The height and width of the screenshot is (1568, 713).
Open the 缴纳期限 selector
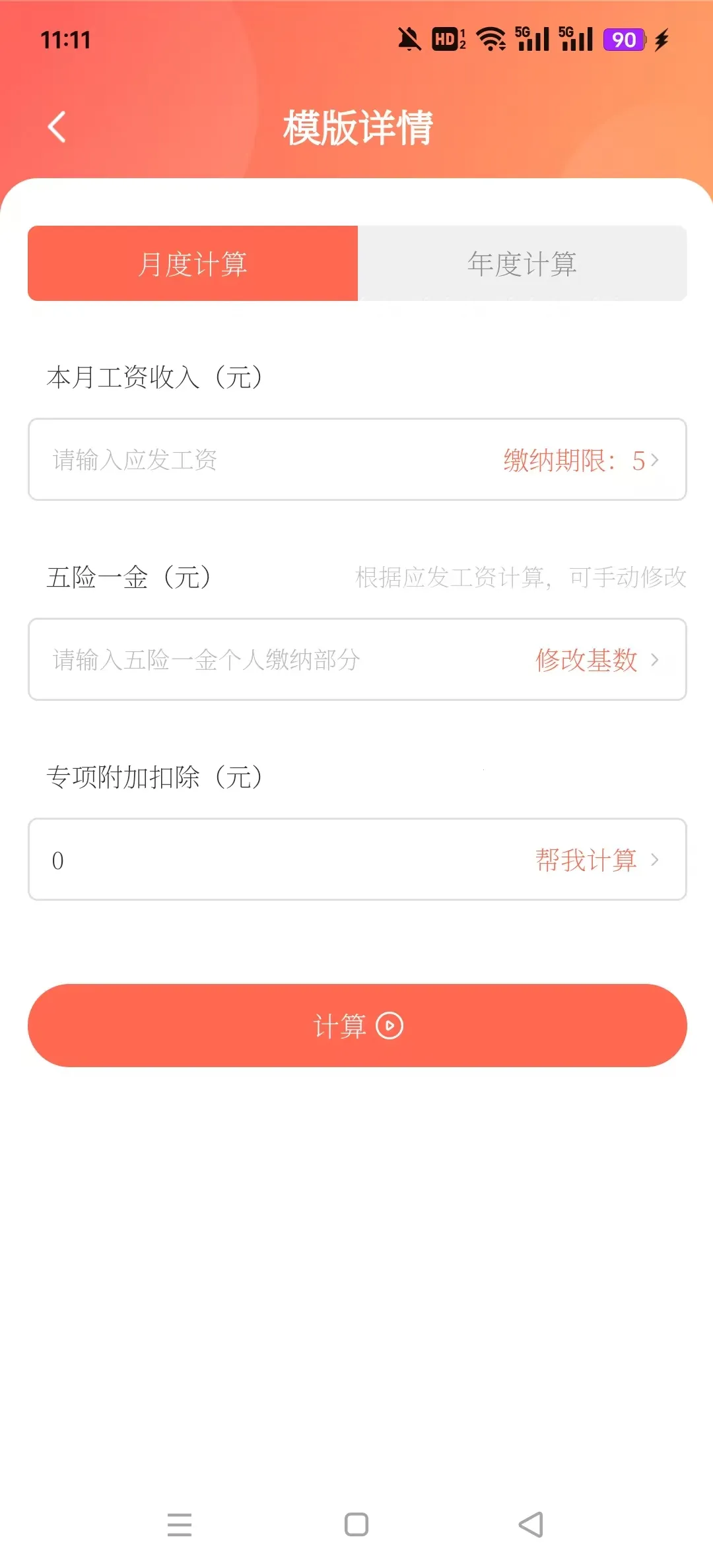click(x=580, y=460)
